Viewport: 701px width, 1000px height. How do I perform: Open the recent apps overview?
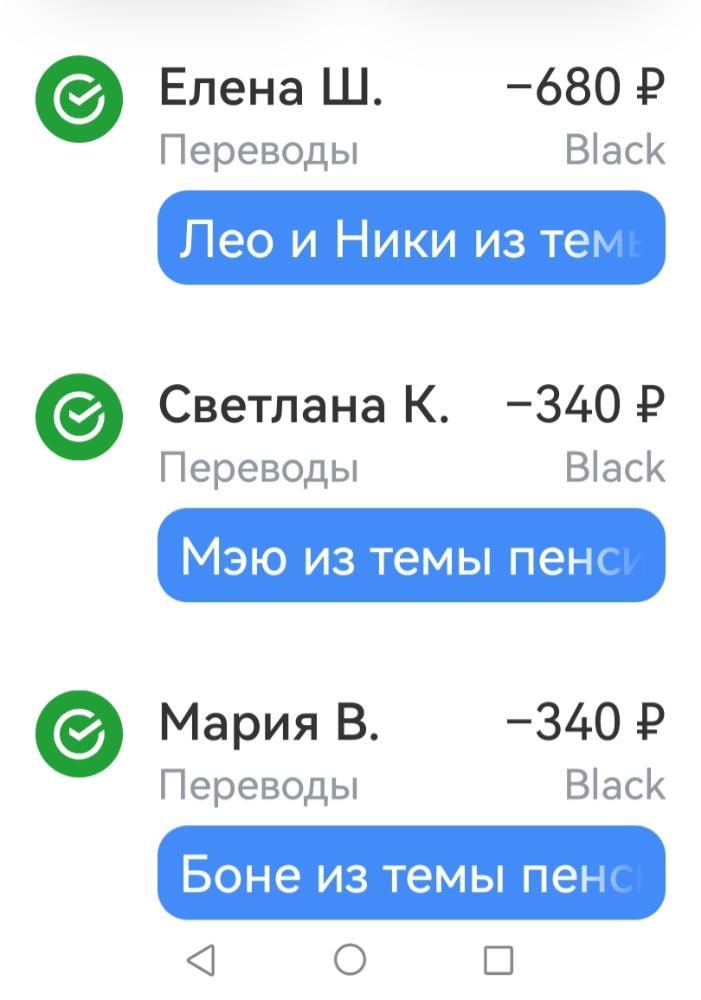[498, 960]
